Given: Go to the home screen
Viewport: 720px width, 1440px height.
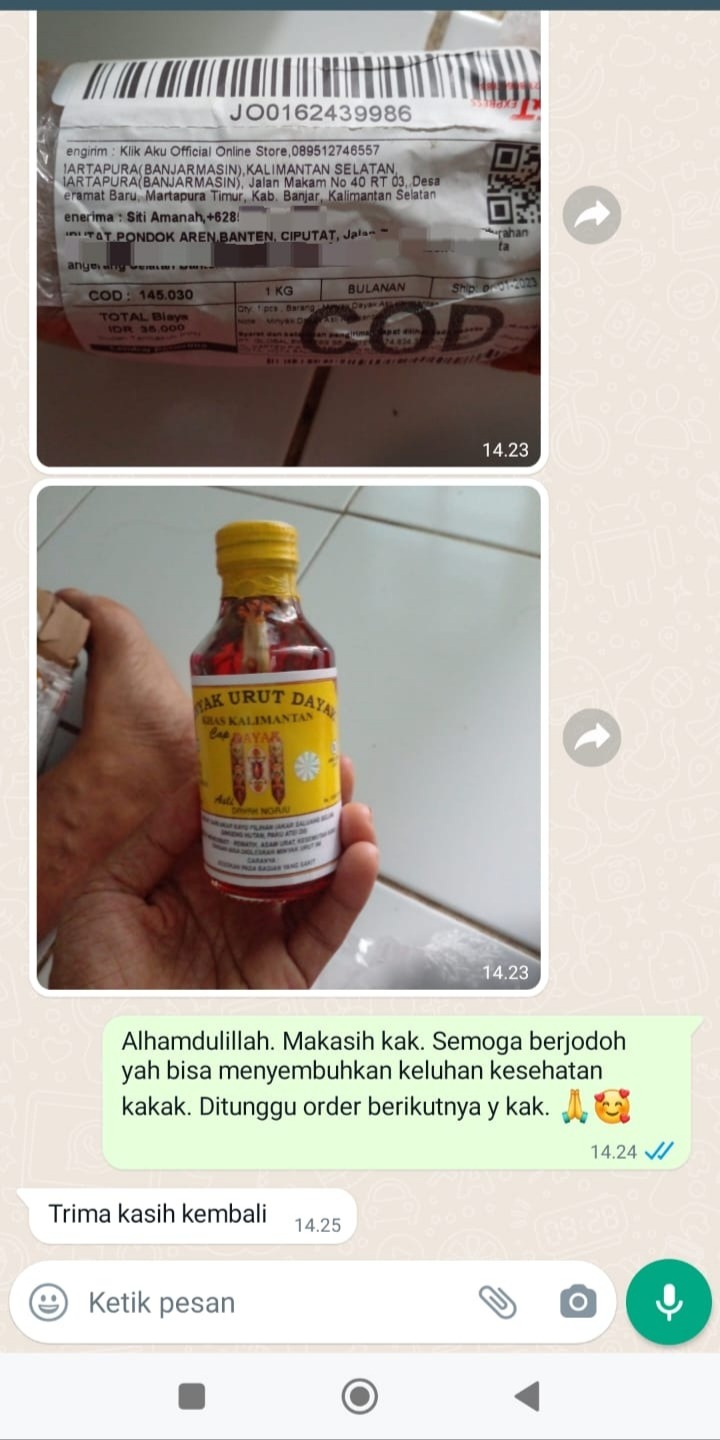Looking at the screenshot, I should click(x=360, y=1396).
